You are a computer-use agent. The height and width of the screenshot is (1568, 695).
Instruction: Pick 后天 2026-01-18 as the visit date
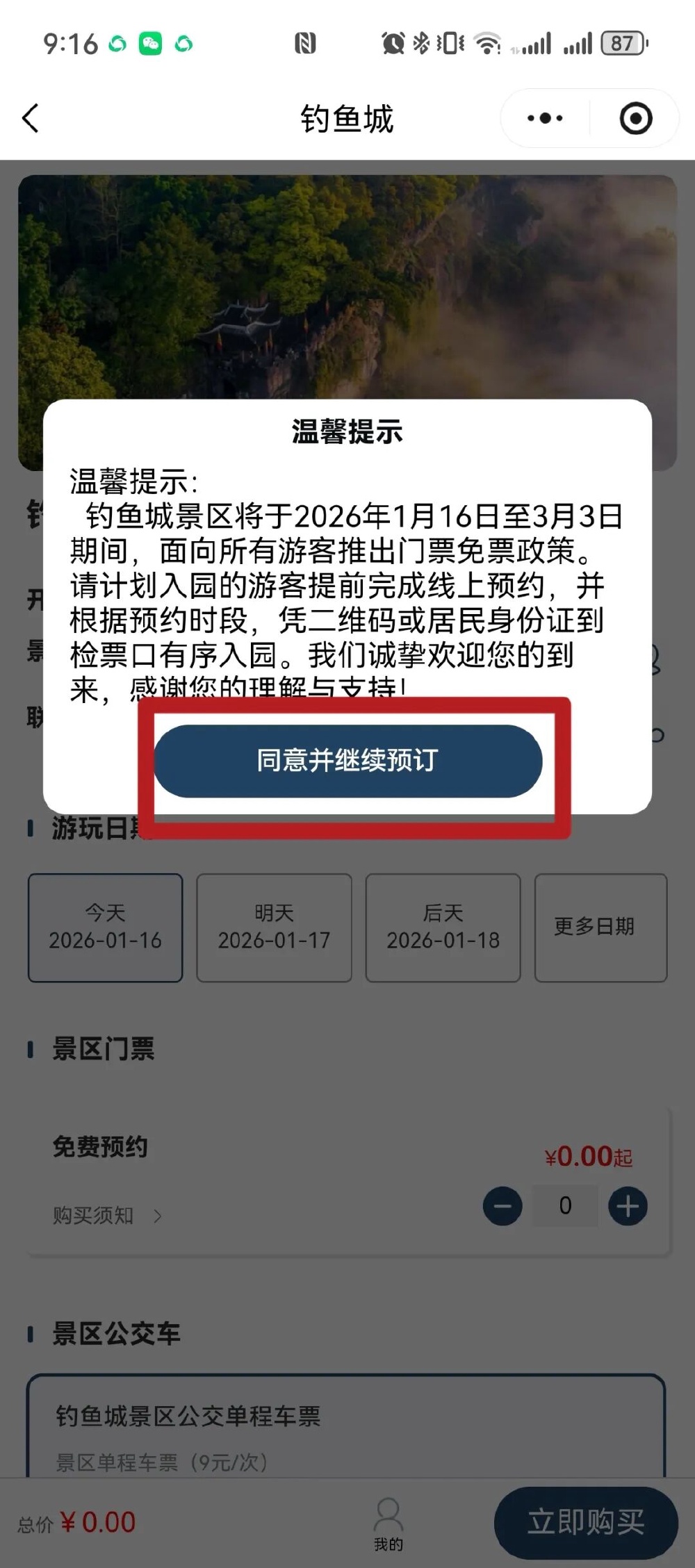(443, 927)
